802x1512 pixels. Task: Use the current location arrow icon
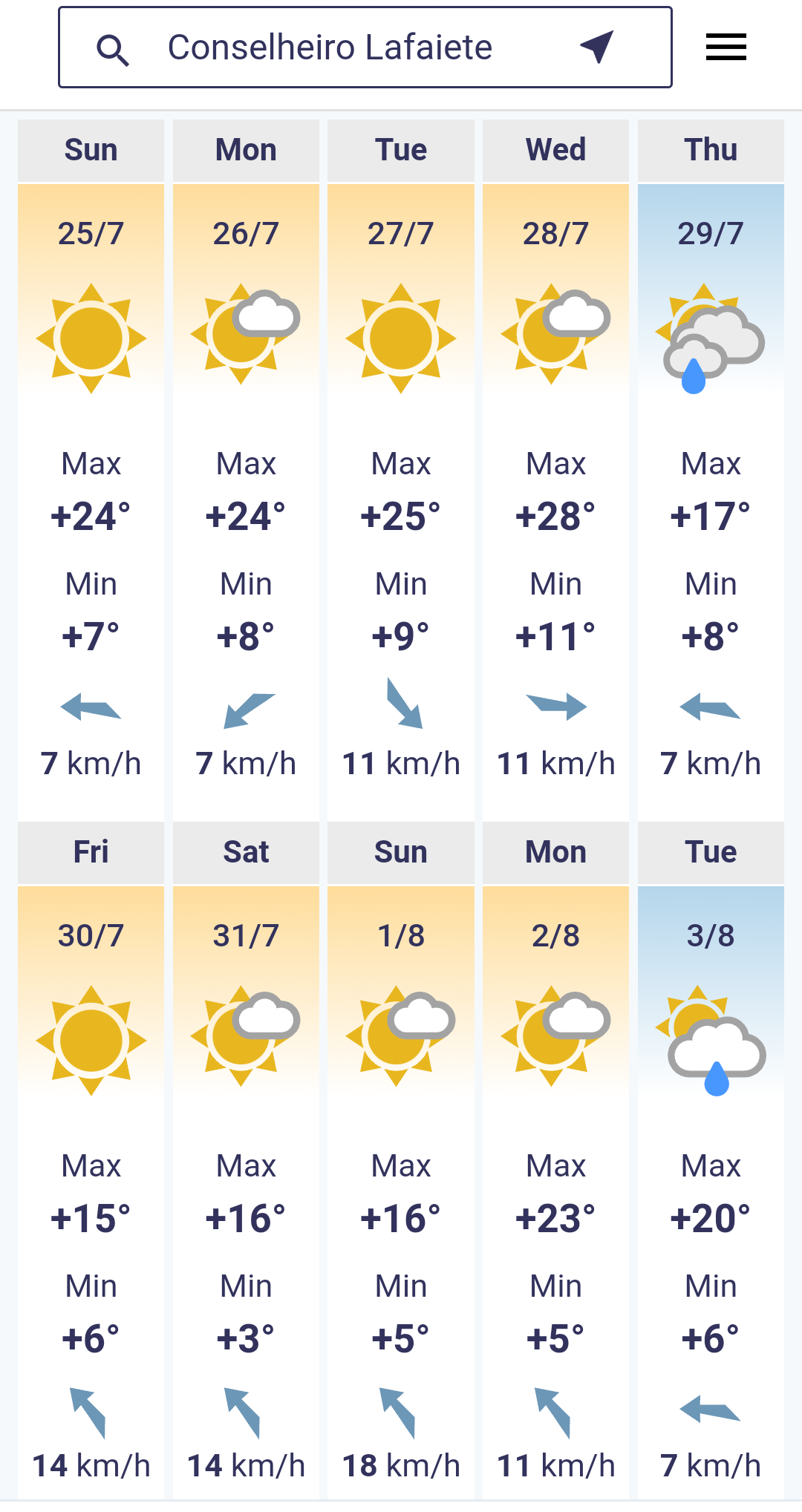[597, 47]
